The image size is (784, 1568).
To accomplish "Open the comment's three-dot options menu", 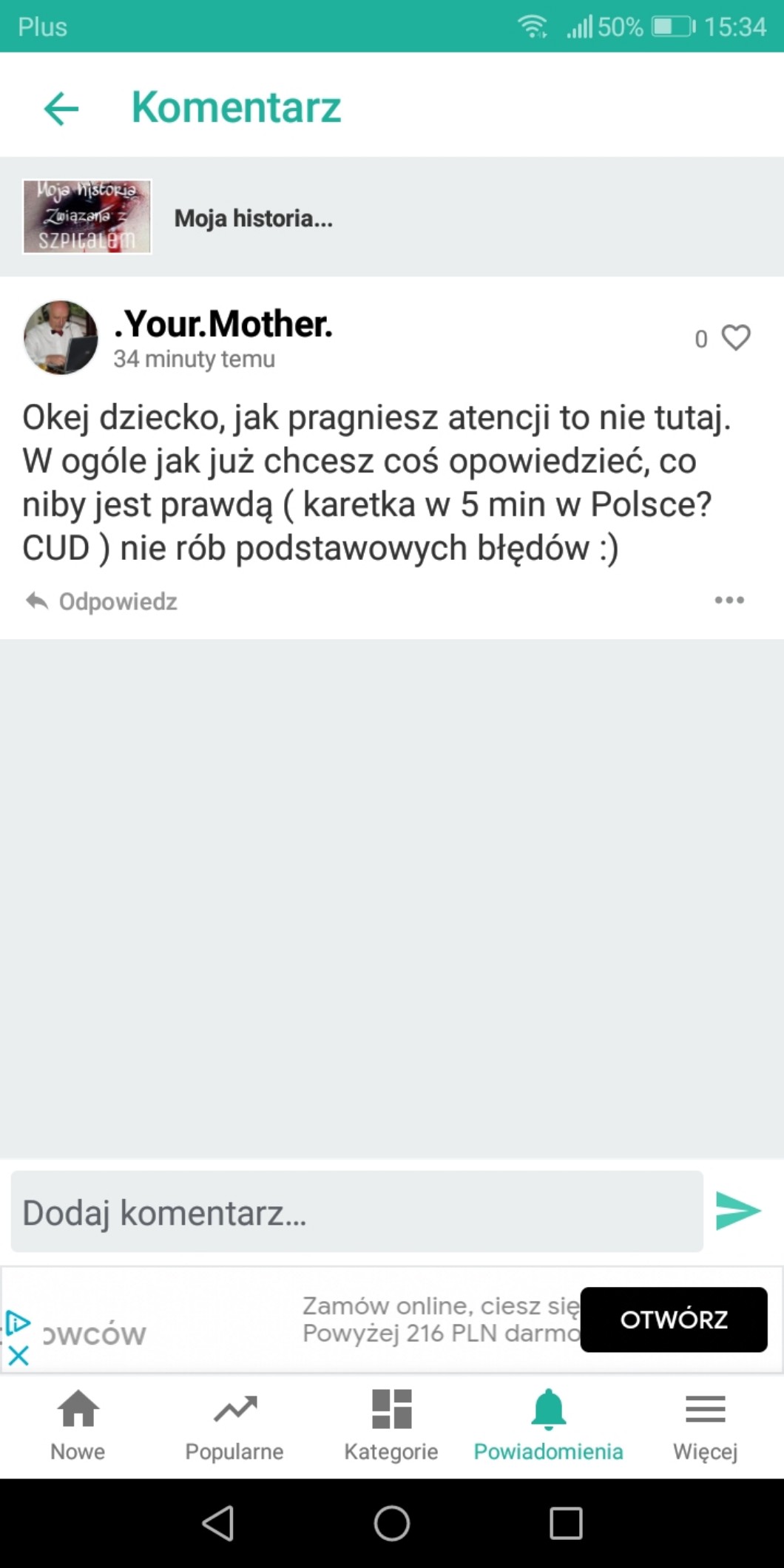I will (729, 600).
